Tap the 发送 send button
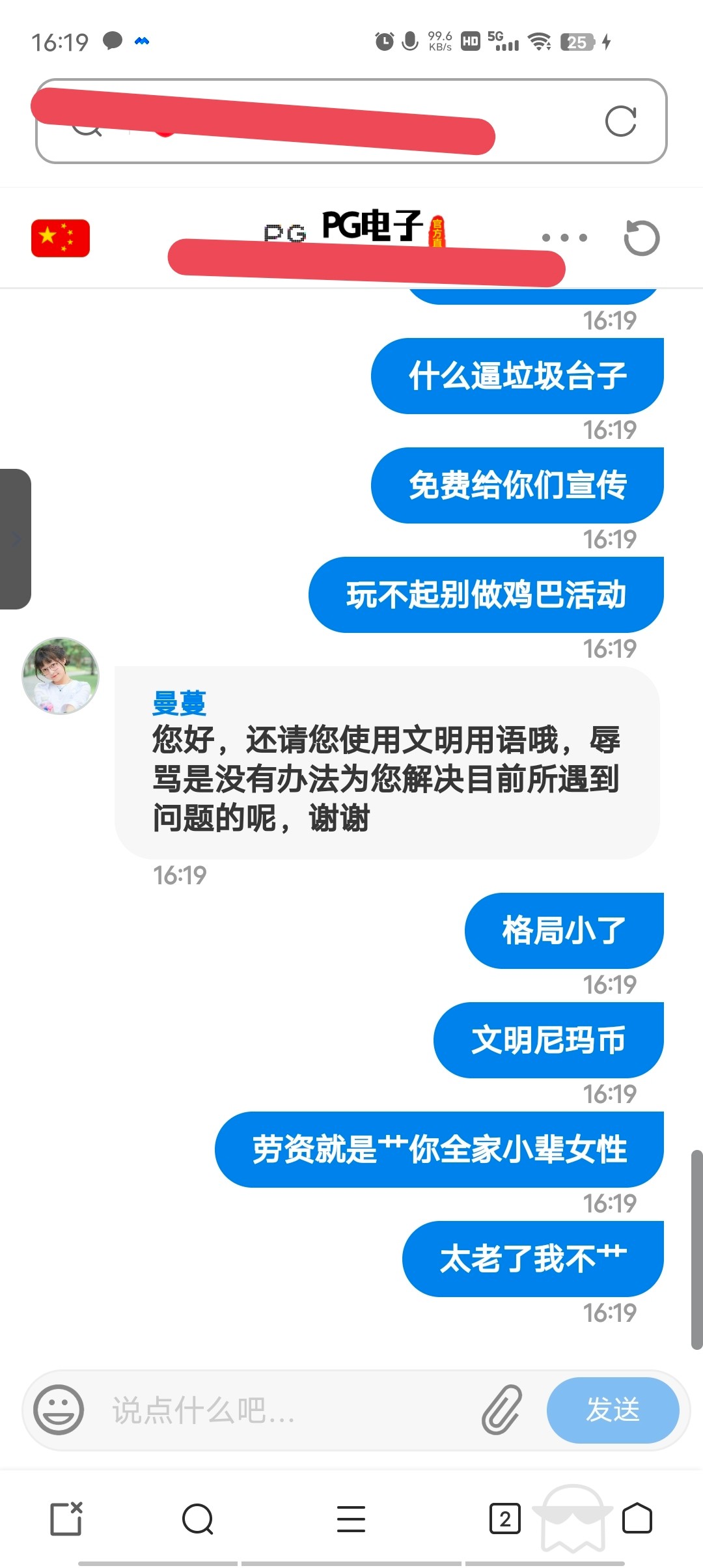This screenshot has width=703, height=1568. tap(613, 1410)
